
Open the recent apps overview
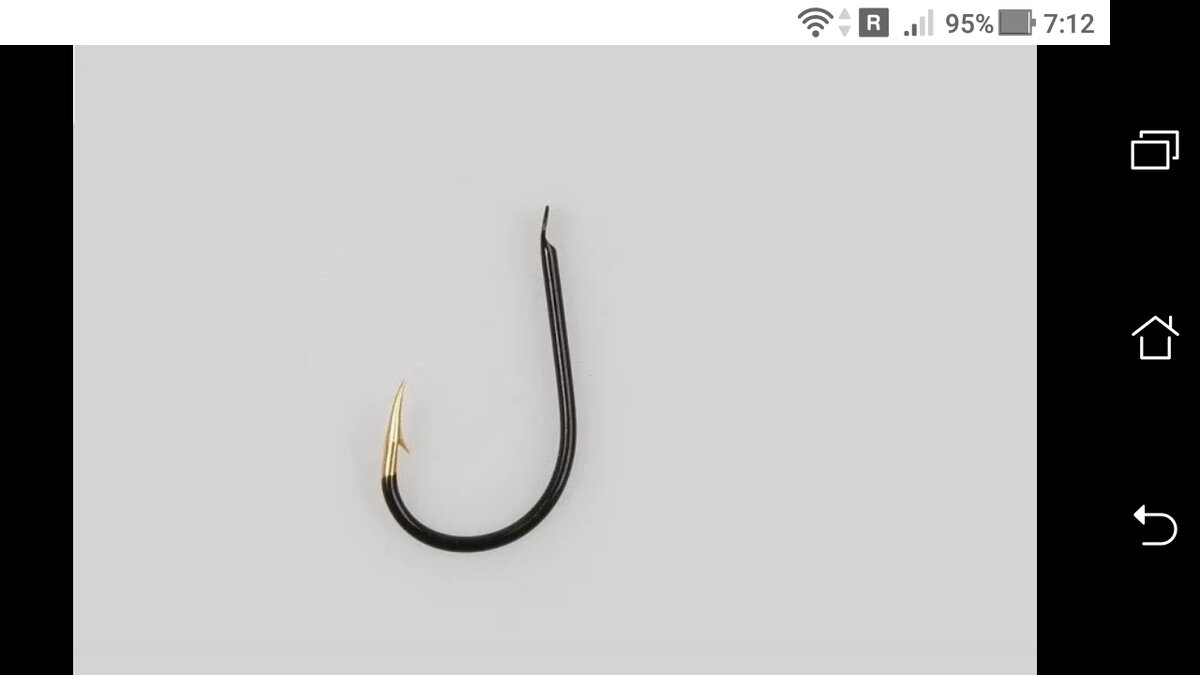[1154, 150]
